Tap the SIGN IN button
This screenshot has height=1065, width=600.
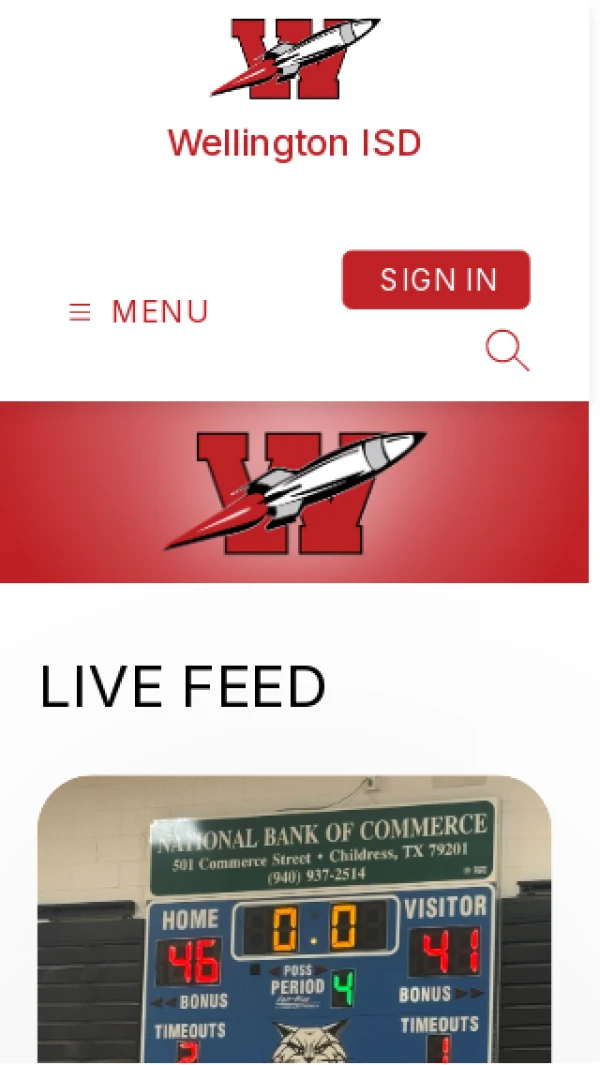[436, 280]
